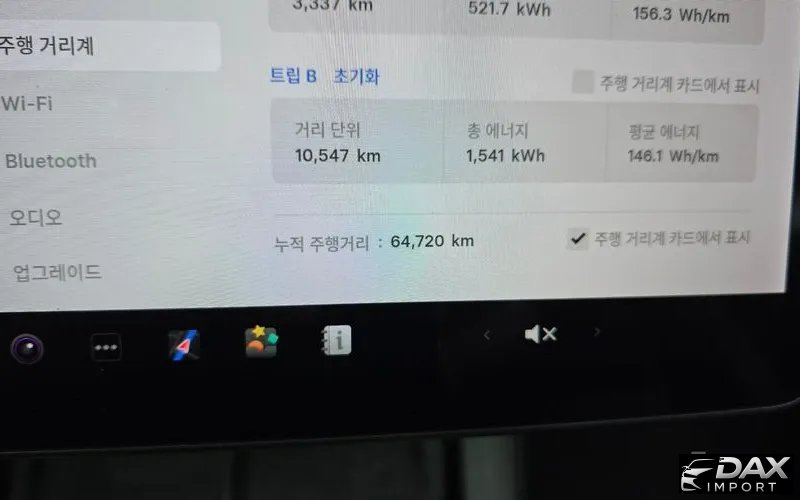Go to the 오디오 settings
This screenshot has height=500, width=800.
36,217
